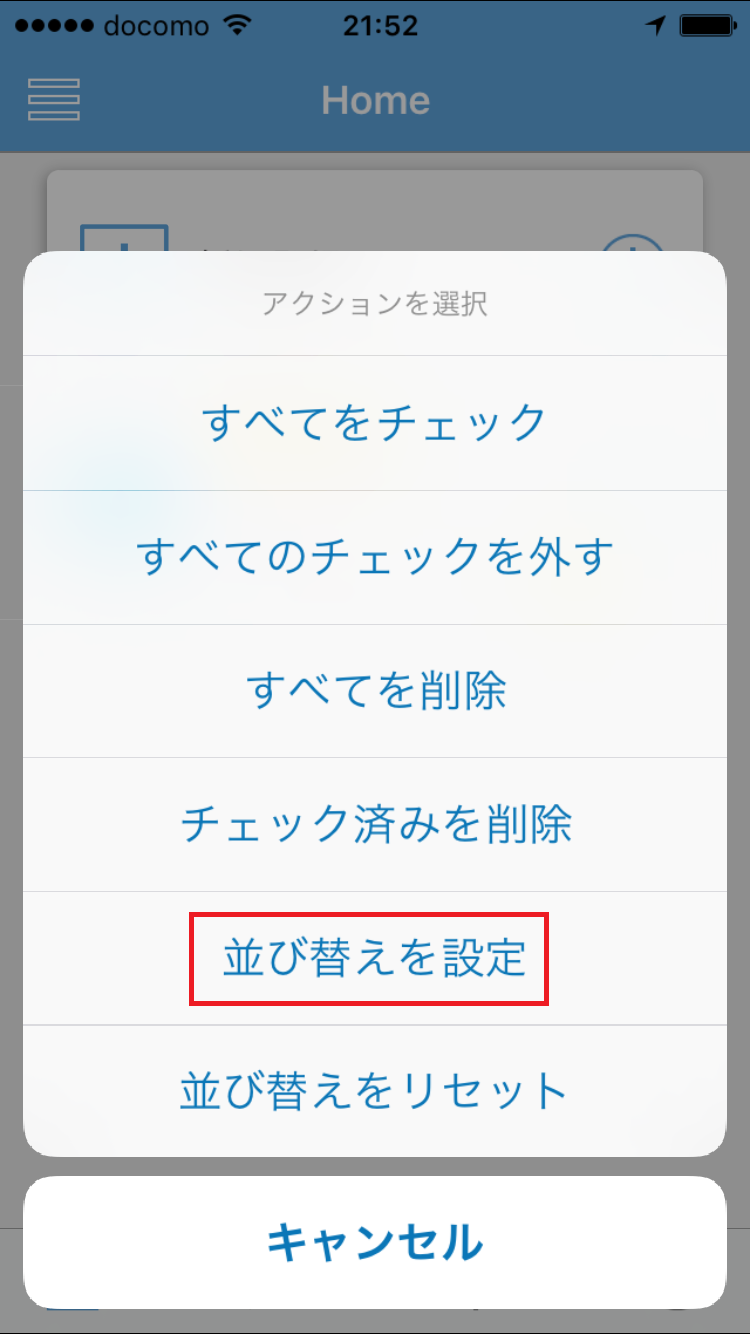Open 並び替えを設定 sort settings
Viewport: 750px width, 1334px height.
click(375, 958)
